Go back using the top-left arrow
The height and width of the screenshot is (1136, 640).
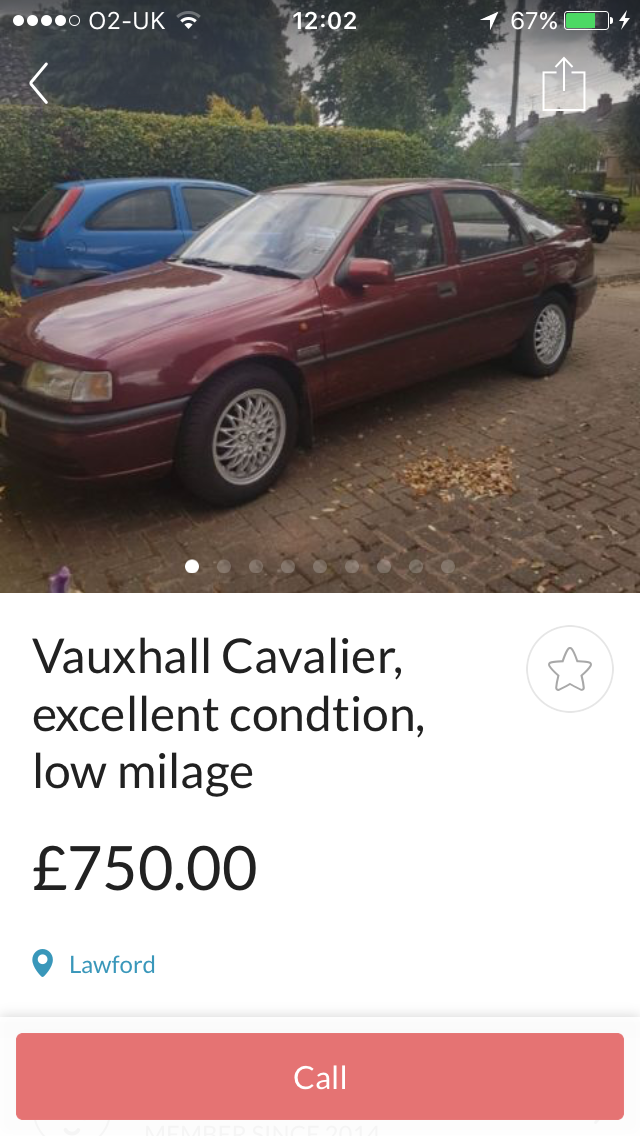coord(39,83)
